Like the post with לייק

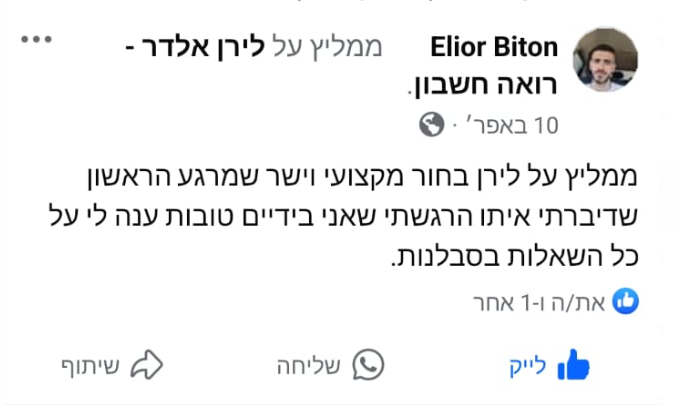(x=547, y=365)
